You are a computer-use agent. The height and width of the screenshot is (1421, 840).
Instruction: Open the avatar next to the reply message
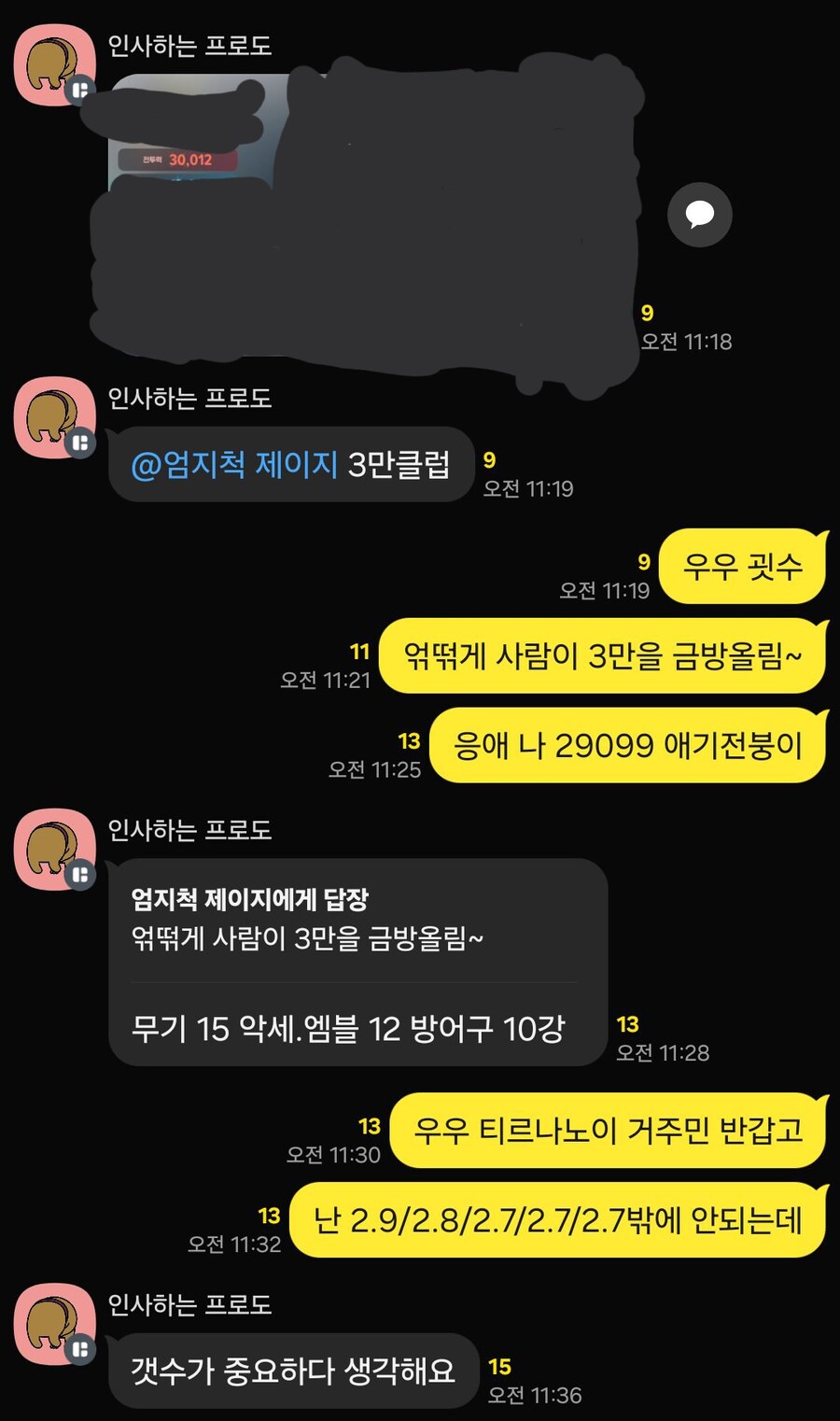(x=52, y=856)
